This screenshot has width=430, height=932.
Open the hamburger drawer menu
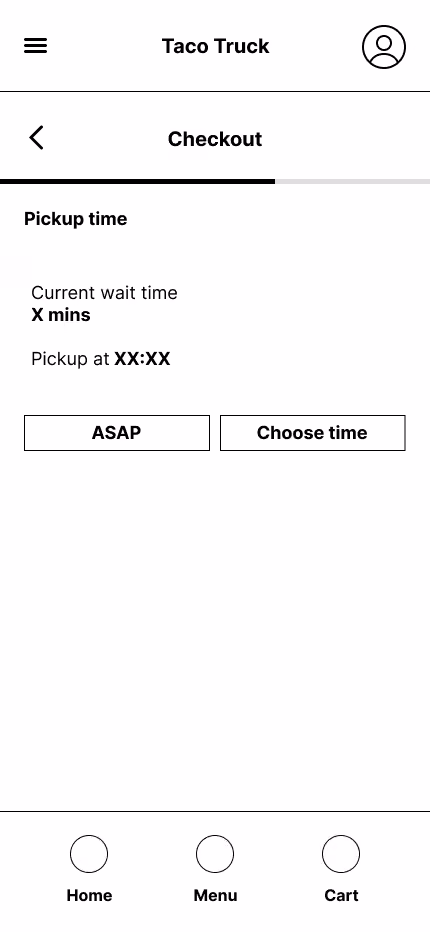pyautogui.click(x=35, y=46)
